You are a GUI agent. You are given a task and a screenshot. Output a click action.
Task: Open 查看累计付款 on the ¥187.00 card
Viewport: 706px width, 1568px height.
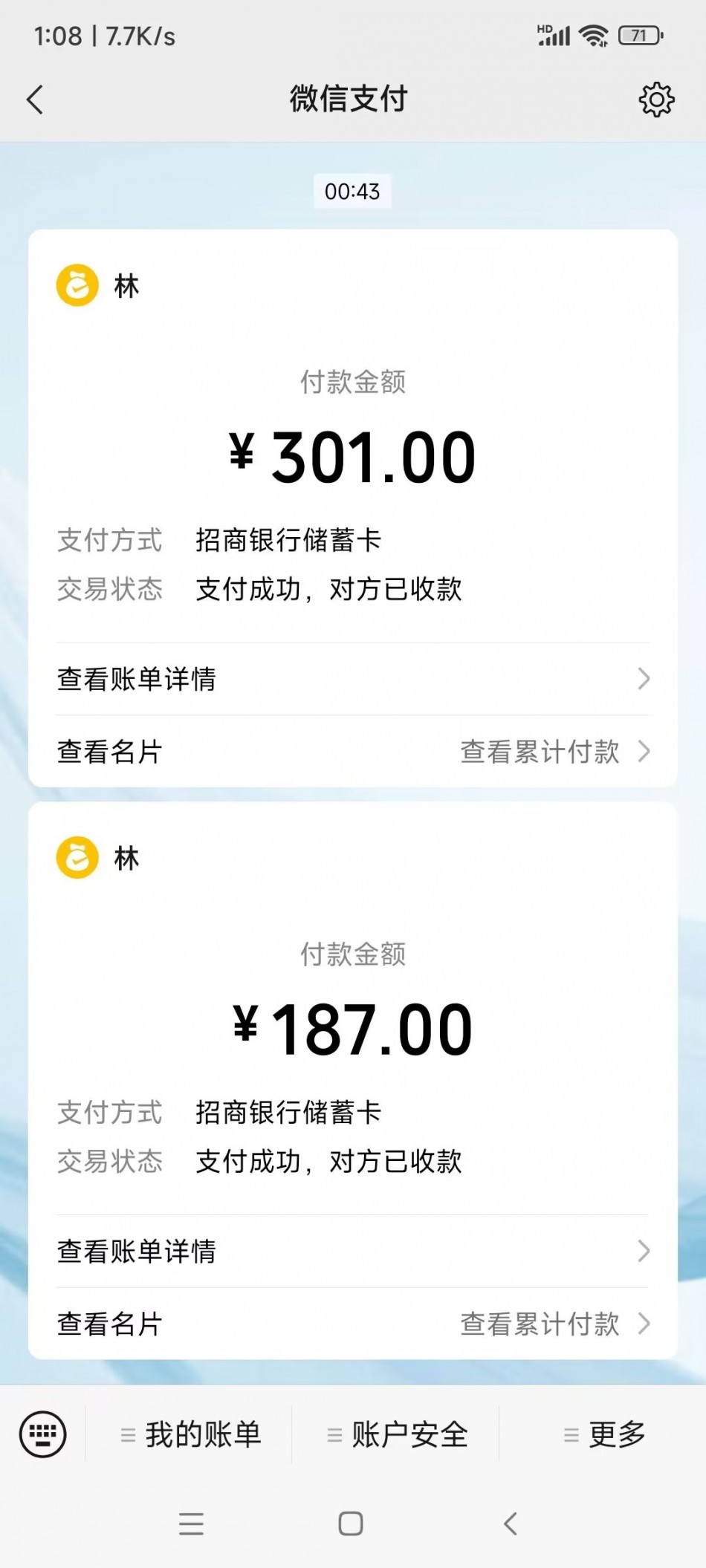[554, 1324]
